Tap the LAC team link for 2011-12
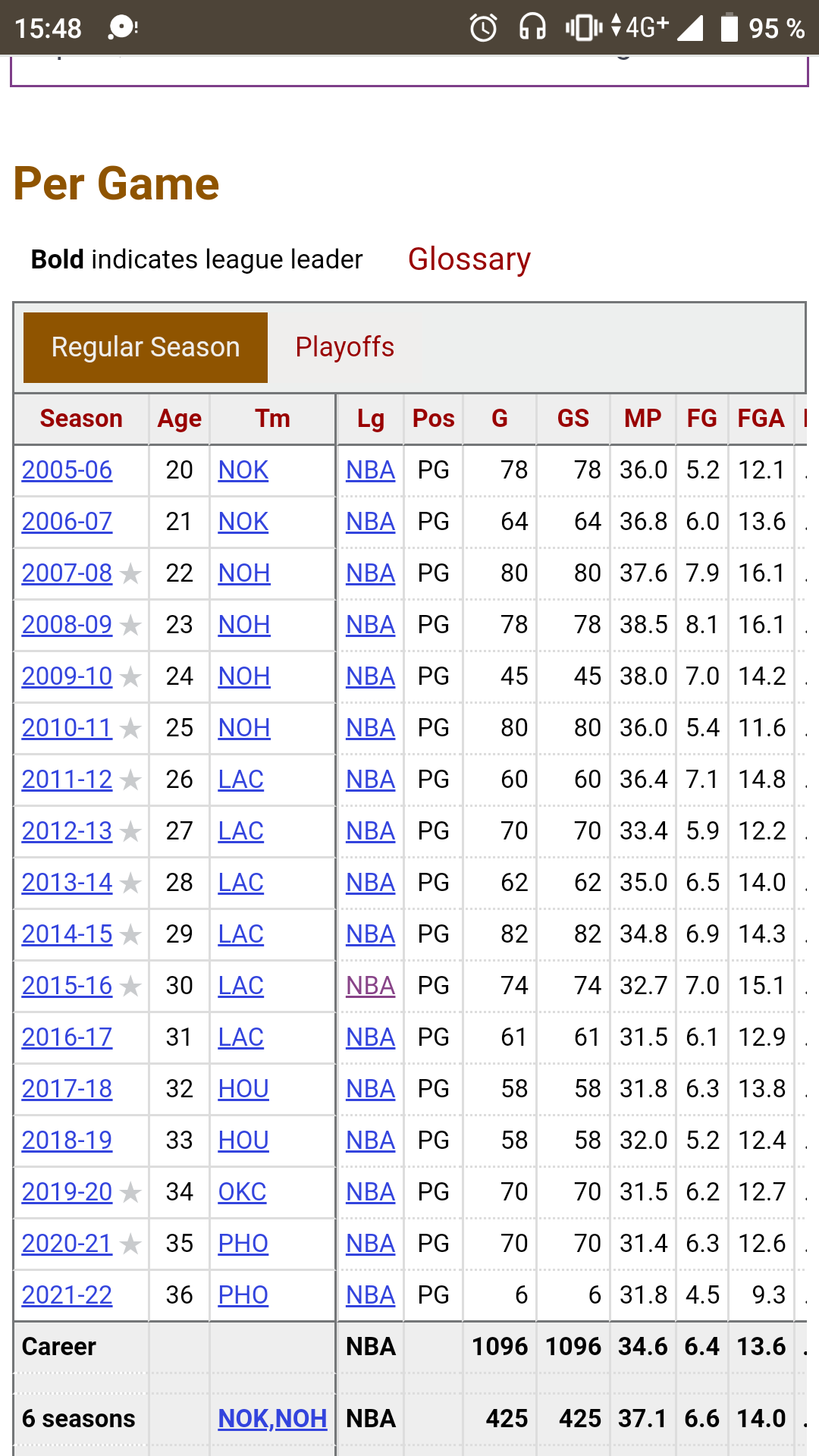Image resolution: width=819 pixels, height=1456 pixels. point(240,780)
